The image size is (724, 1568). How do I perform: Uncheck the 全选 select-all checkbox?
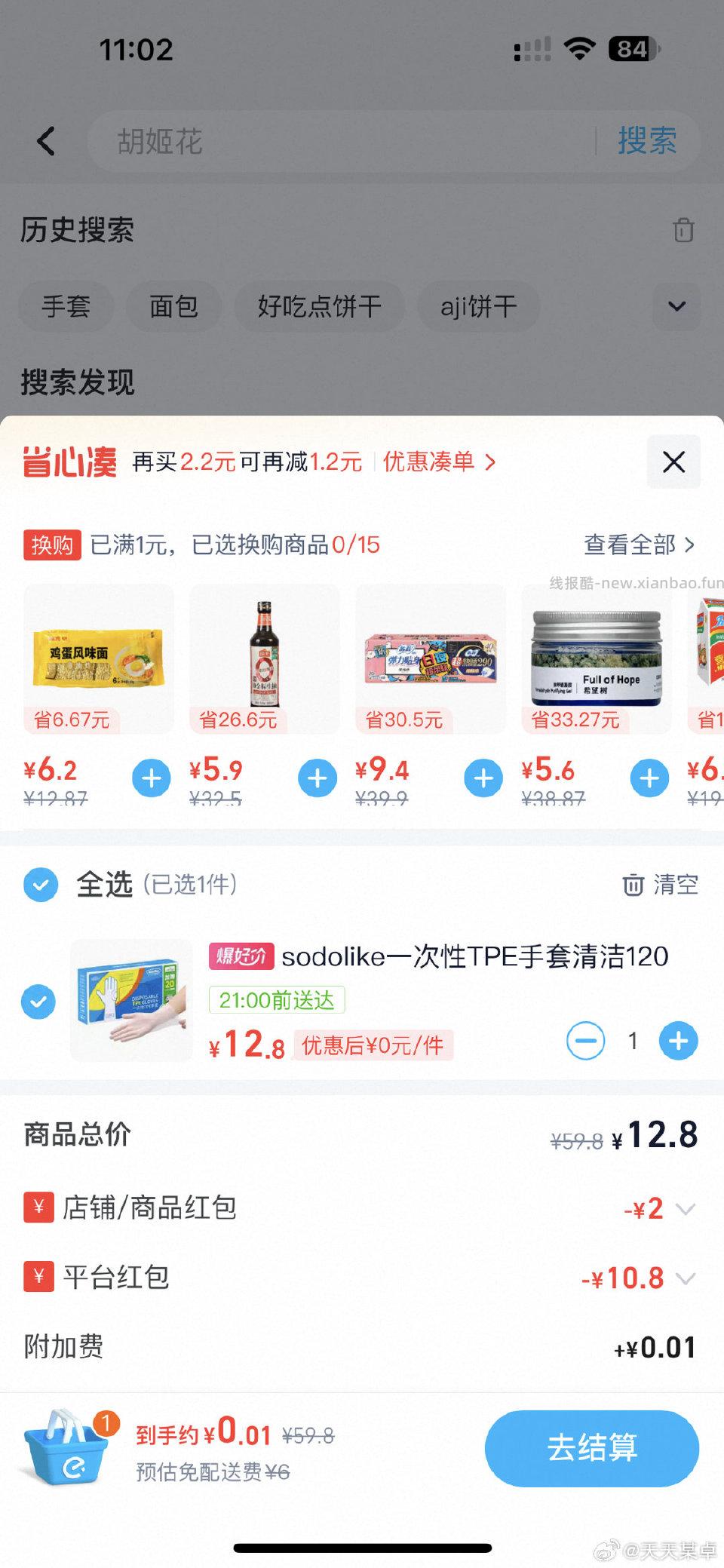pyautogui.click(x=41, y=885)
